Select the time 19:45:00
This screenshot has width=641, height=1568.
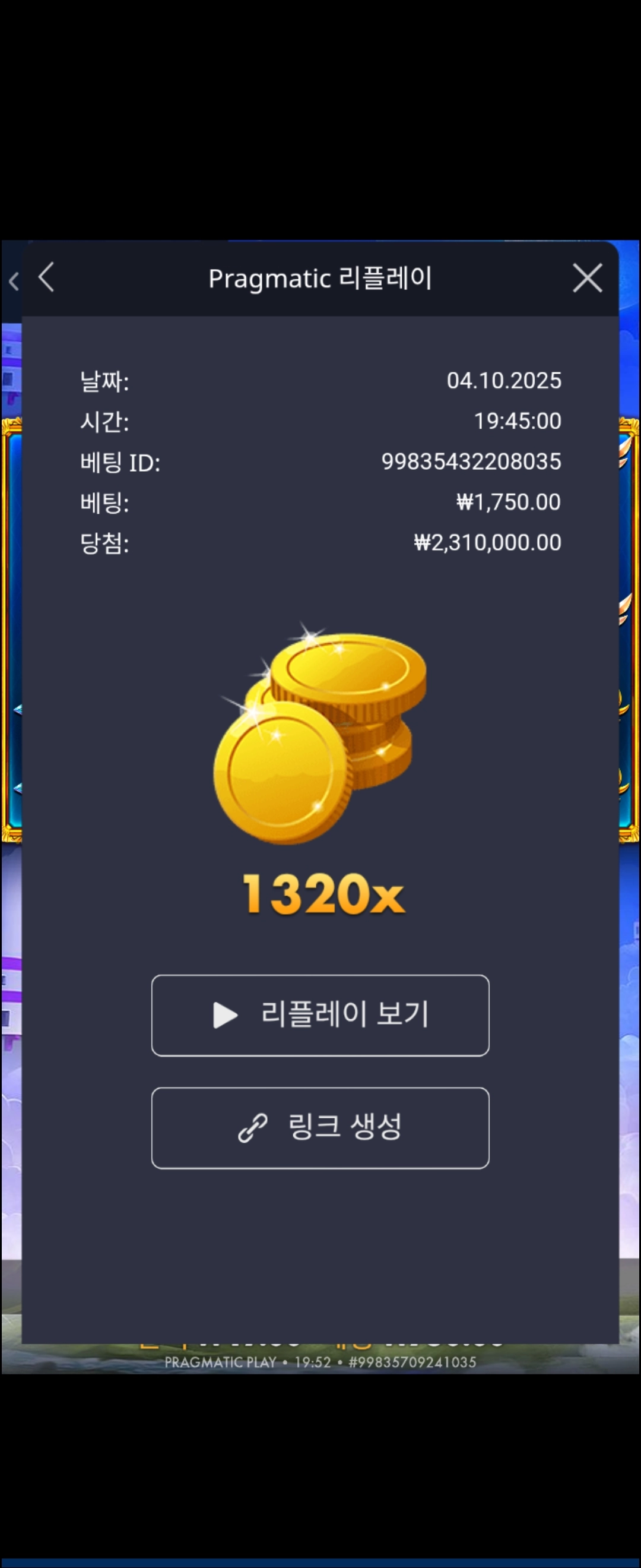(x=518, y=421)
